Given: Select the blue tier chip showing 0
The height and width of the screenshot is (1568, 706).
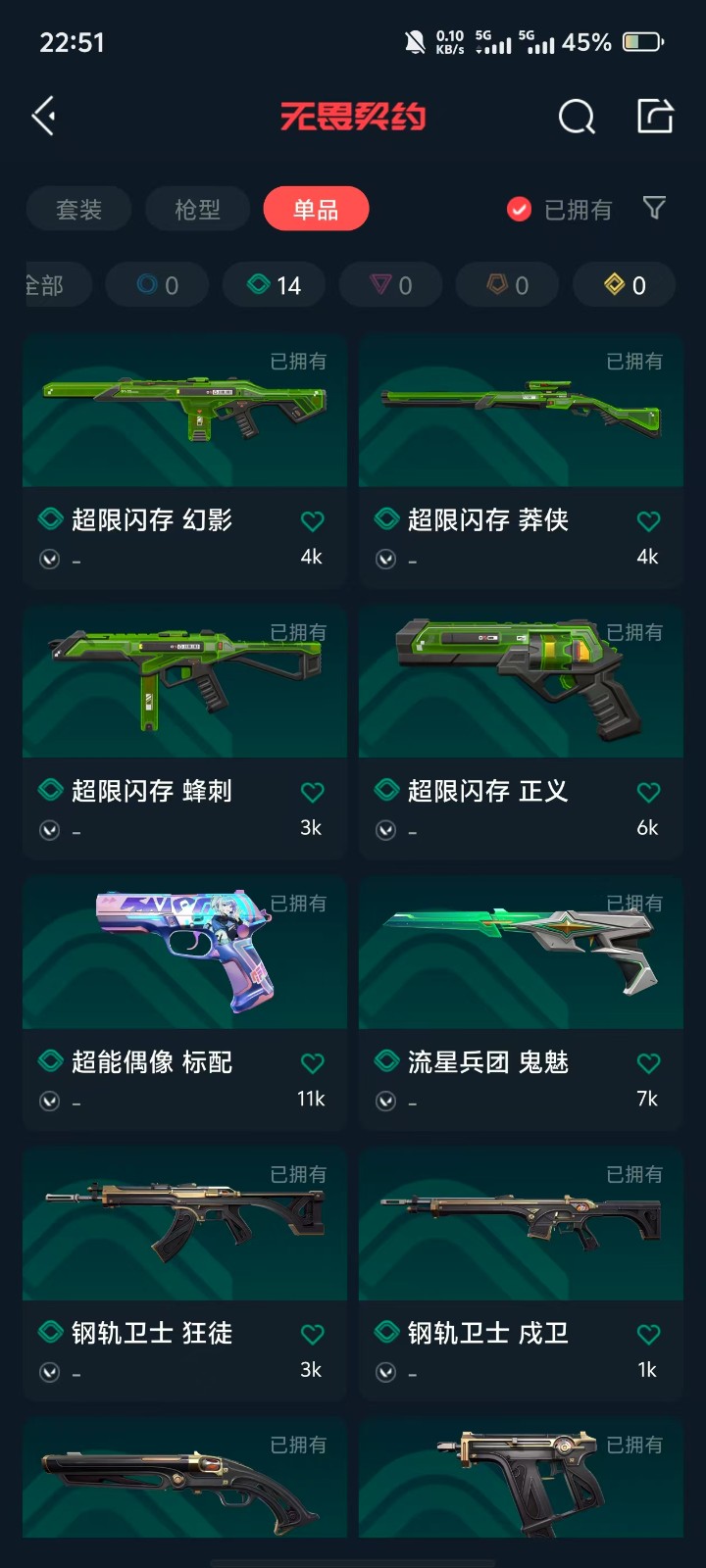Looking at the screenshot, I should tap(158, 285).
